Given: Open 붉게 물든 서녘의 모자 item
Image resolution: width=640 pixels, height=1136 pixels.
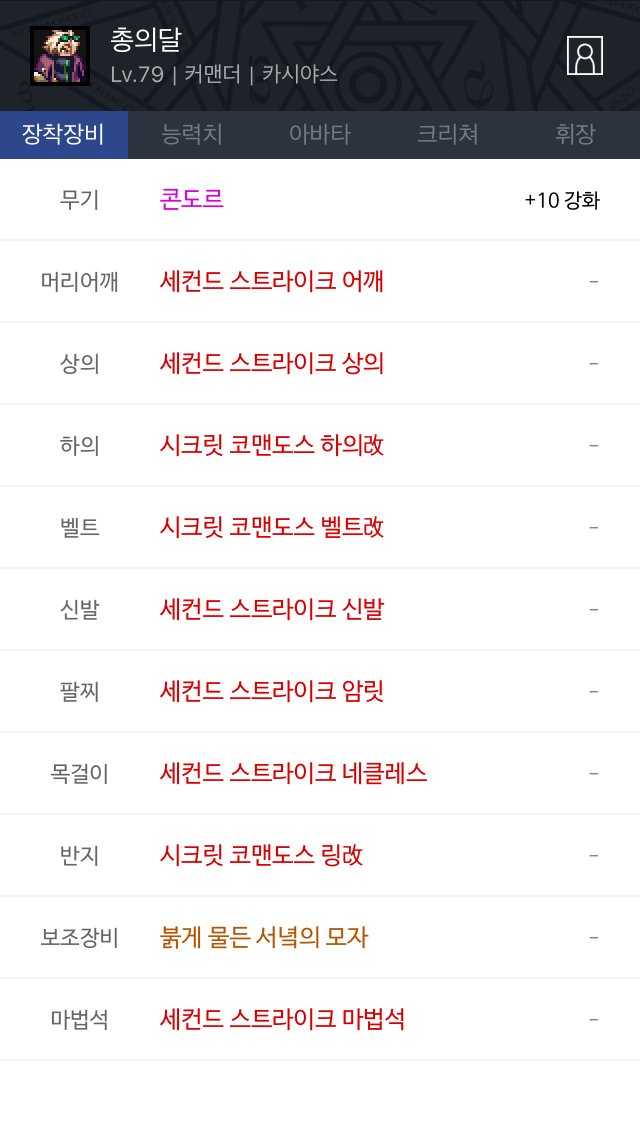Looking at the screenshot, I should pos(264,937).
